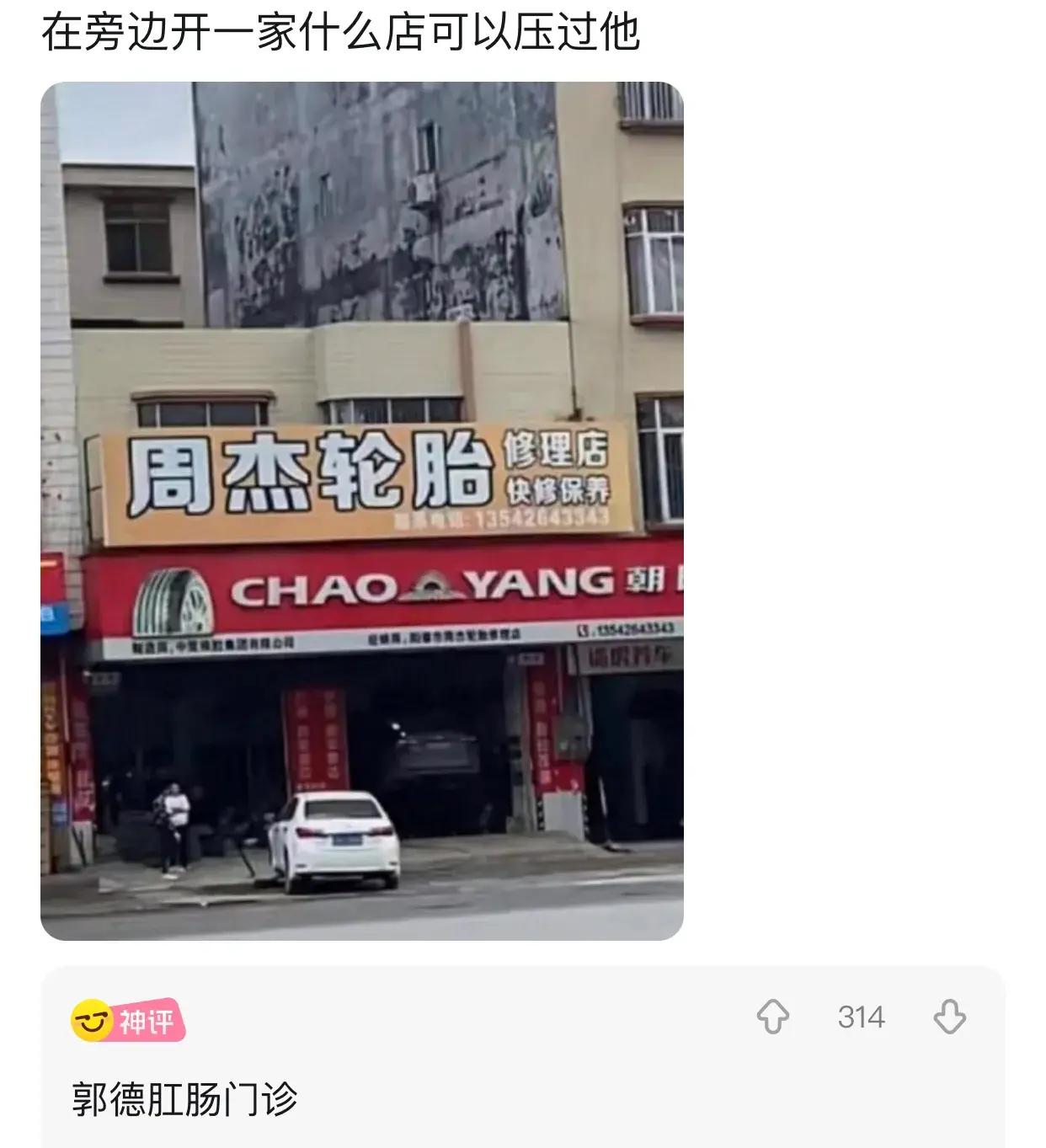Upvote the 郭德肛肠门诊 comment
The image size is (1046, 1148).
[x=772, y=1017]
